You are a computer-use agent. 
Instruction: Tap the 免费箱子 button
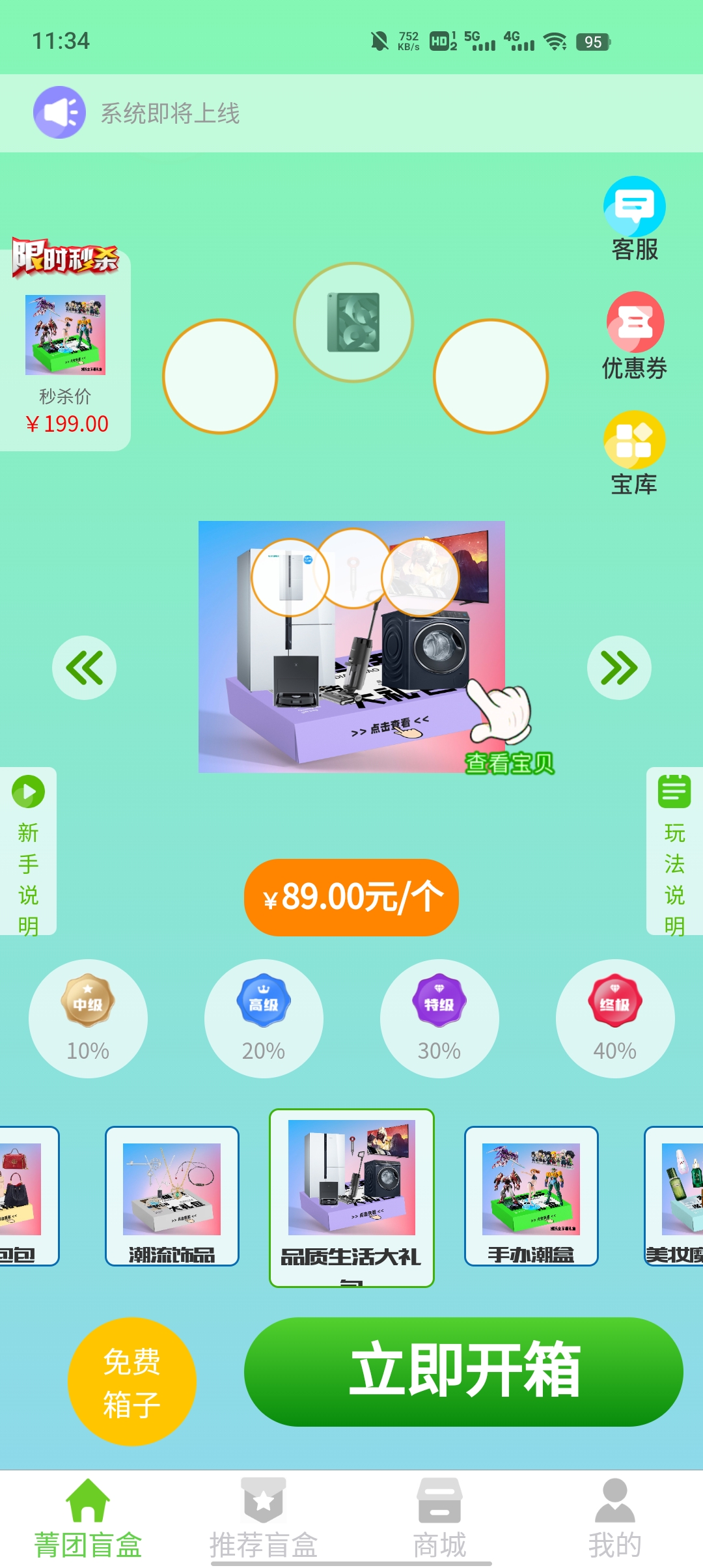pyautogui.click(x=132, y=1382)
